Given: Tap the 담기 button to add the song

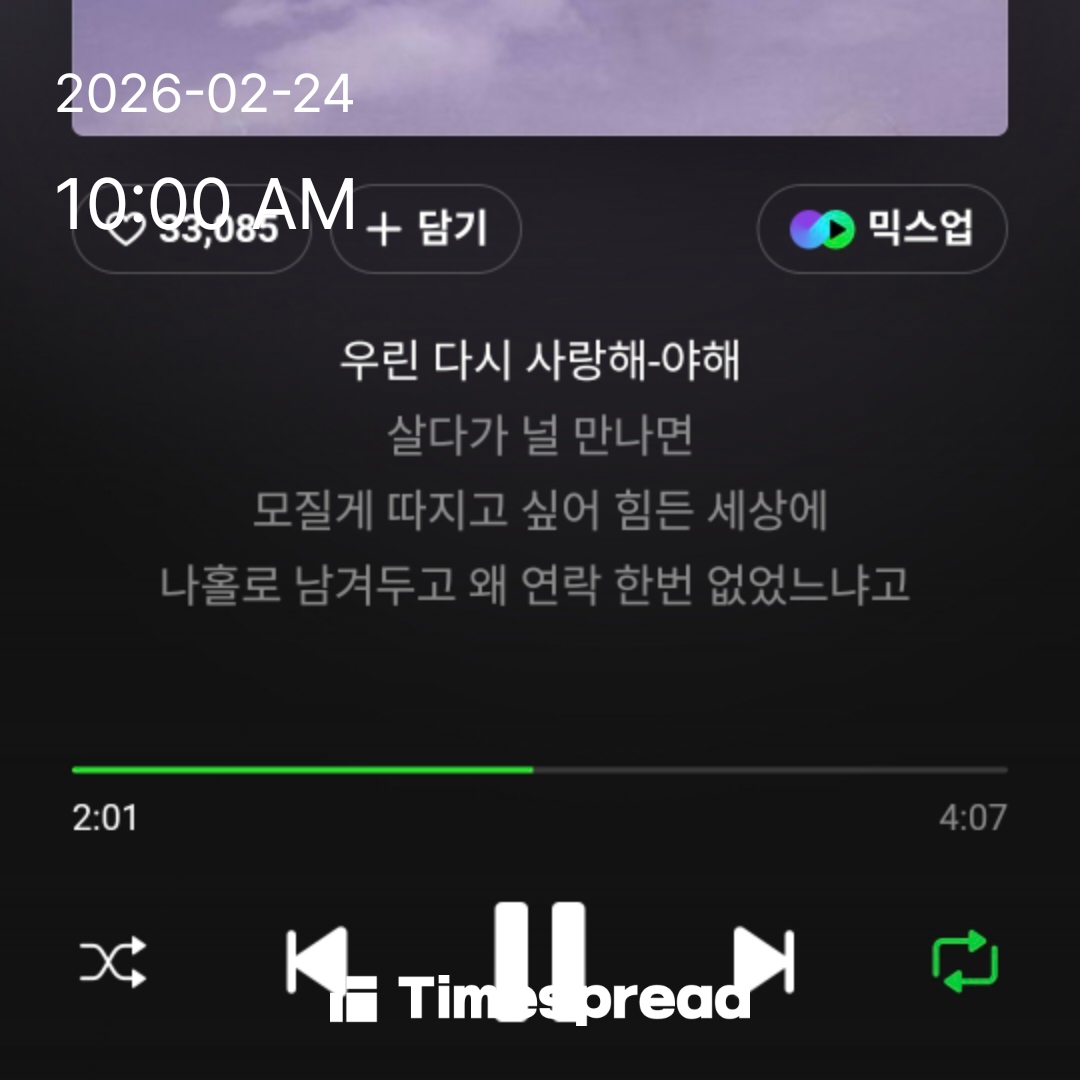Looking at the screenshot, I should (x=426, y=230).
